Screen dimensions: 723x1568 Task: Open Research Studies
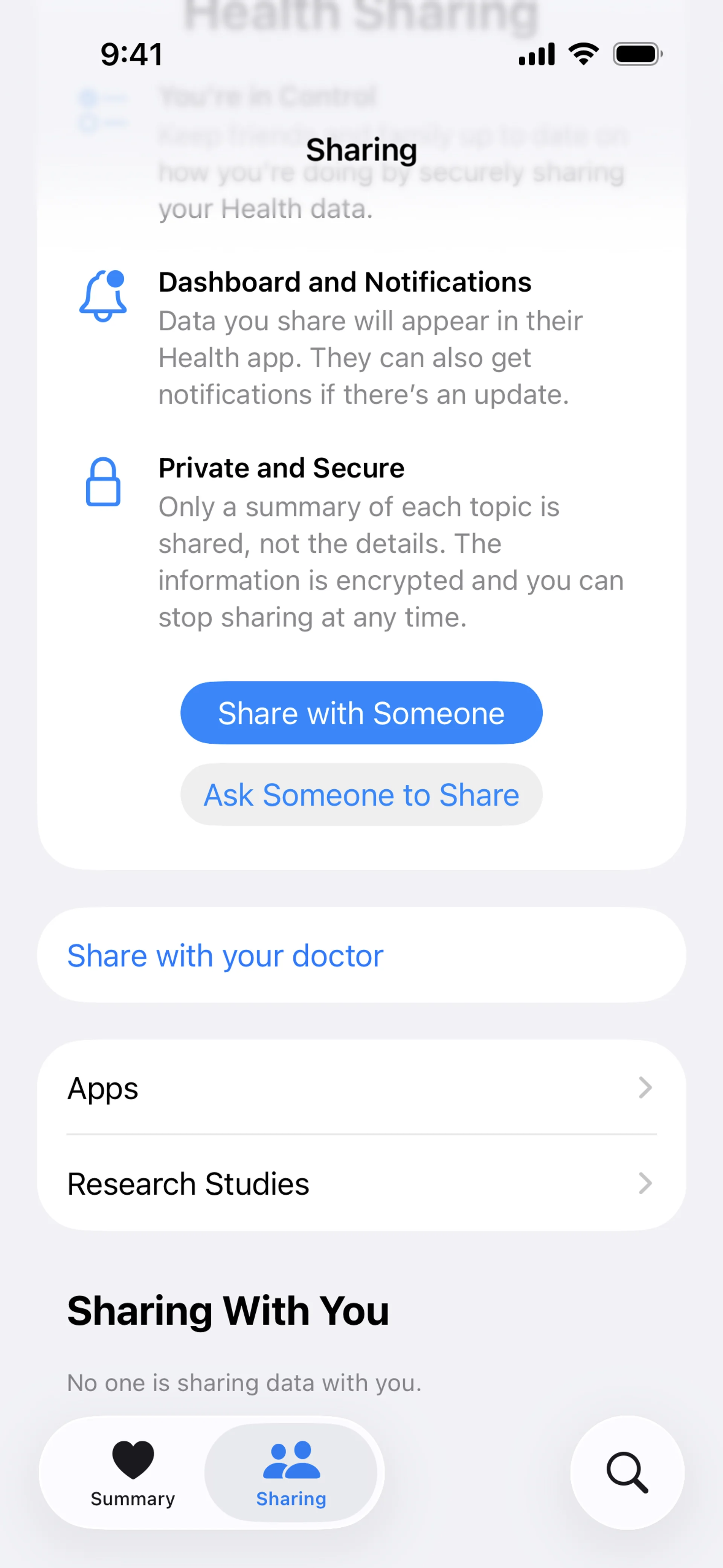point(361,1183)
